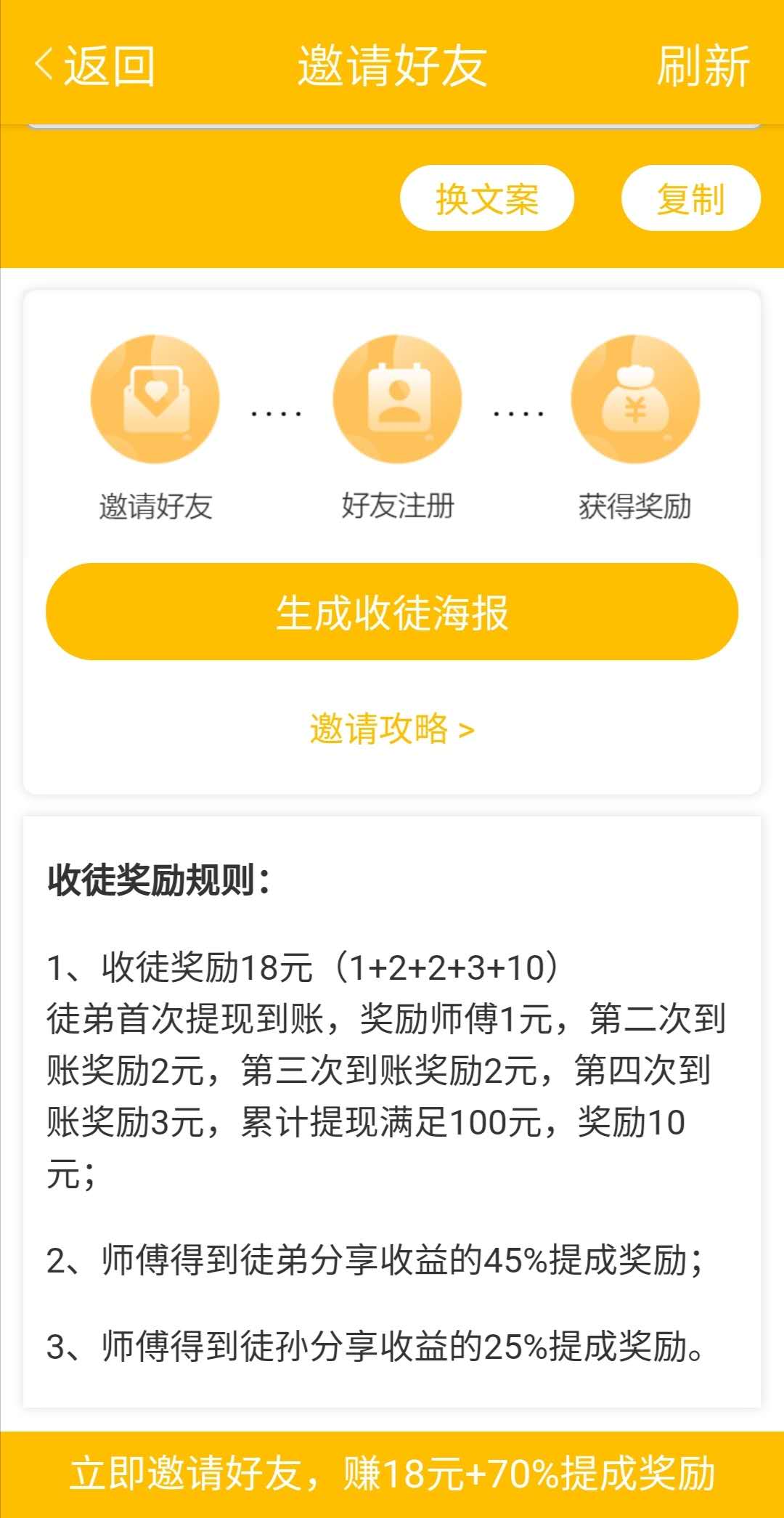Screen dimensions: 784x1518
Task: Go back using 返回
Action: pyautogui.click(x=94, y=65)
